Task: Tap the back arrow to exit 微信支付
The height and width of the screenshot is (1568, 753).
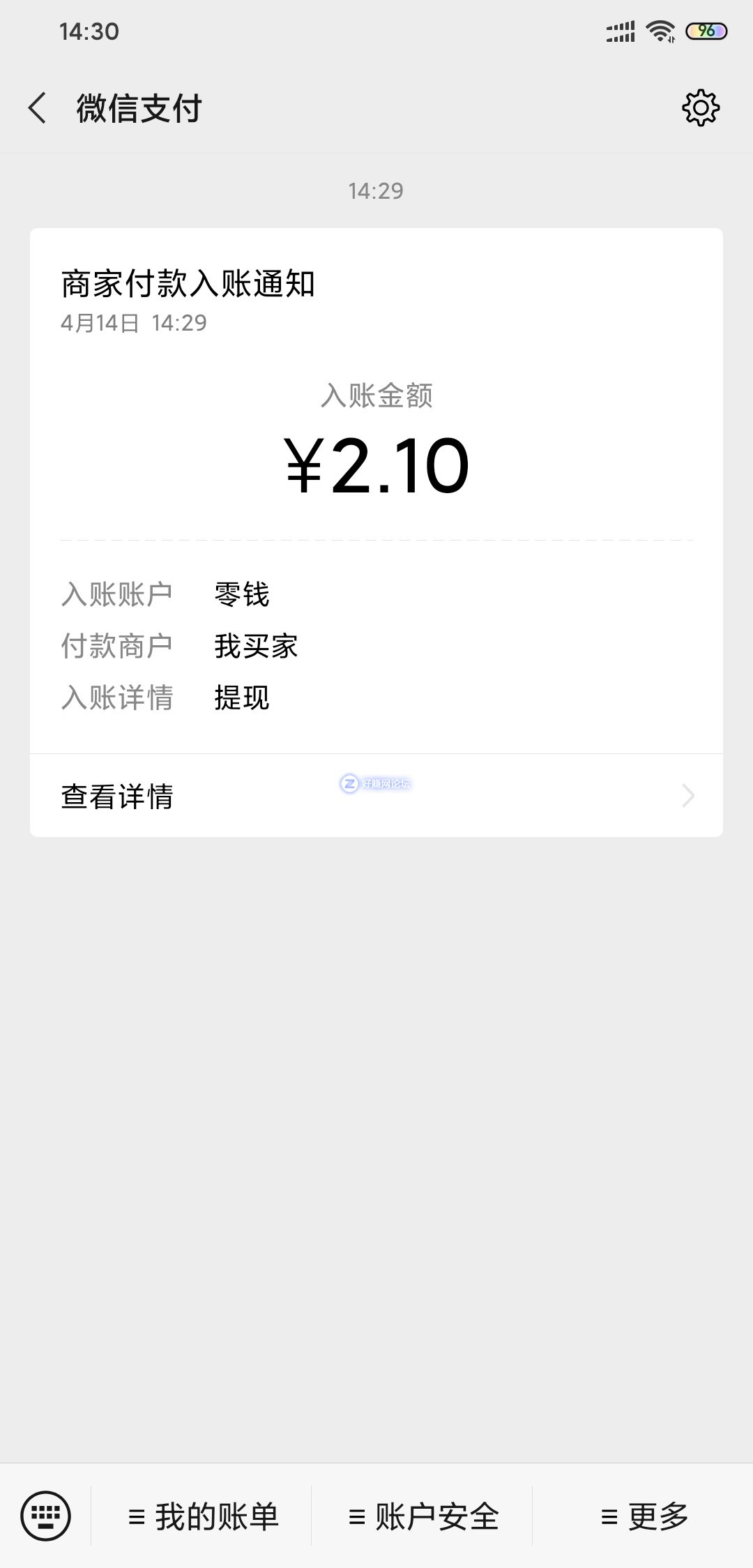Action: (x=39, y=108)
